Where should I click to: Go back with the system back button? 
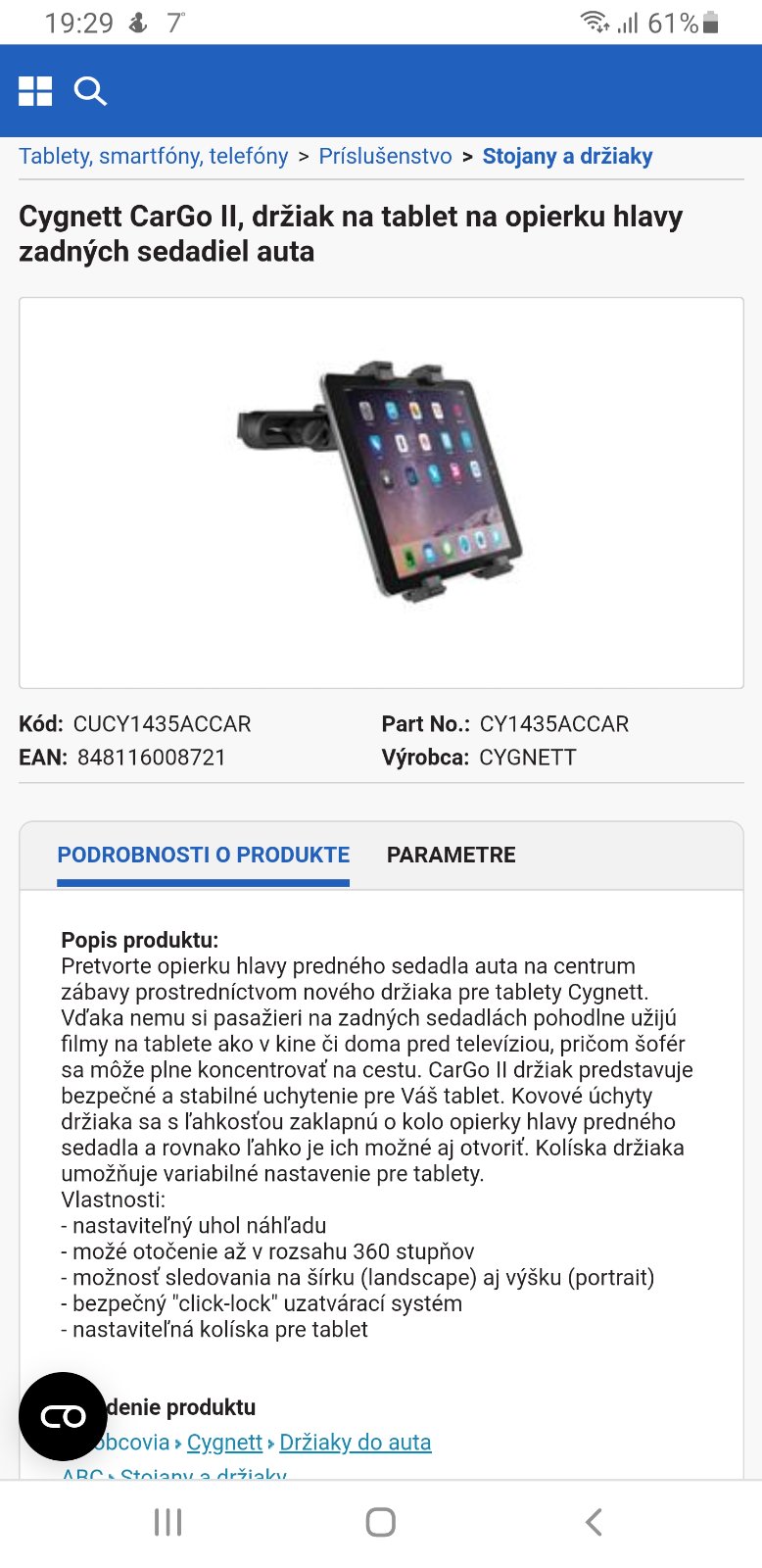593,1522
